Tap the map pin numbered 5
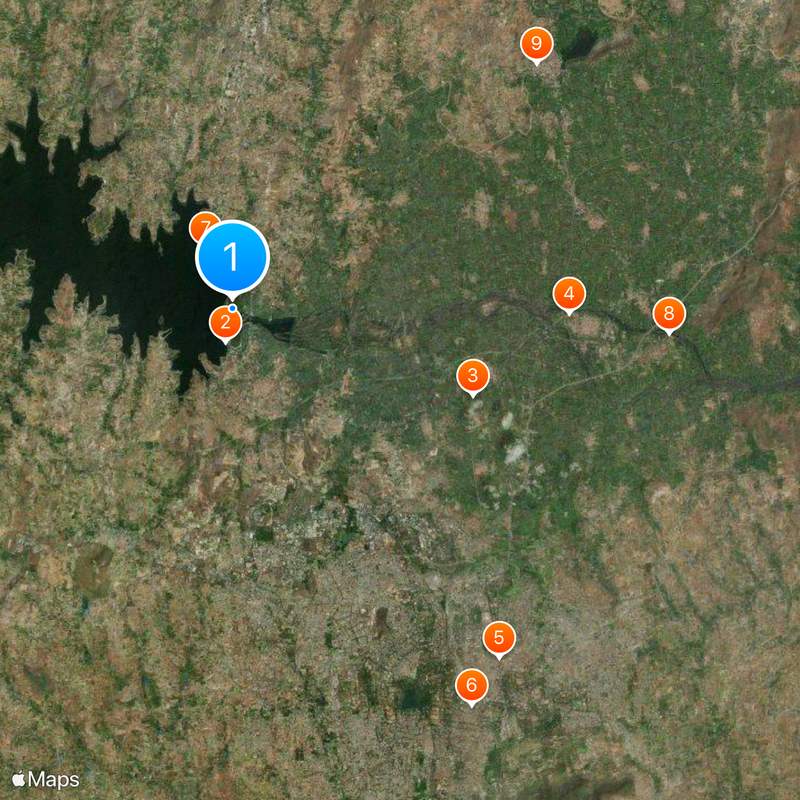Image resolution: width=800 pixels, height=800 pixels. pos(499,636)
